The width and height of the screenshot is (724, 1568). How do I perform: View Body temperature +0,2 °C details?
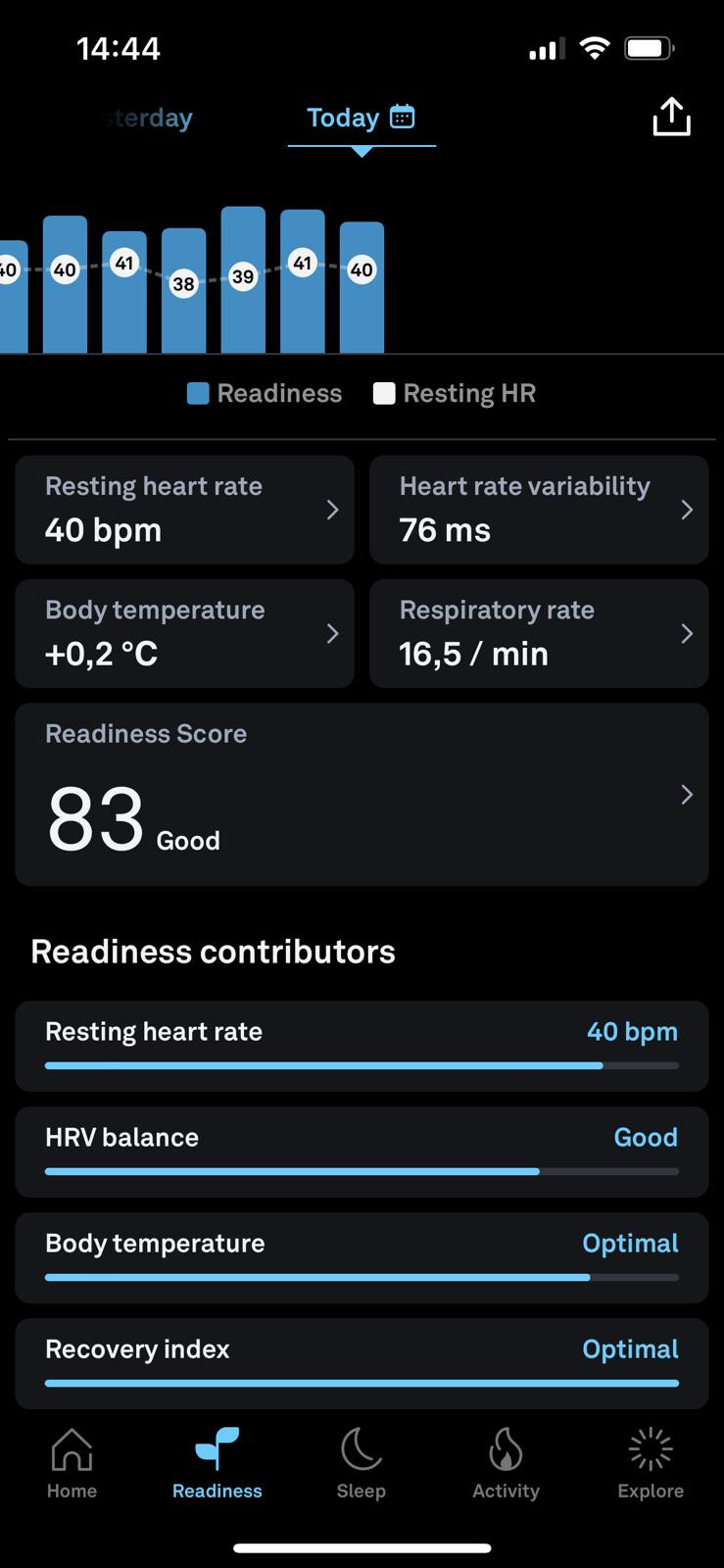[x=184, y=633]
